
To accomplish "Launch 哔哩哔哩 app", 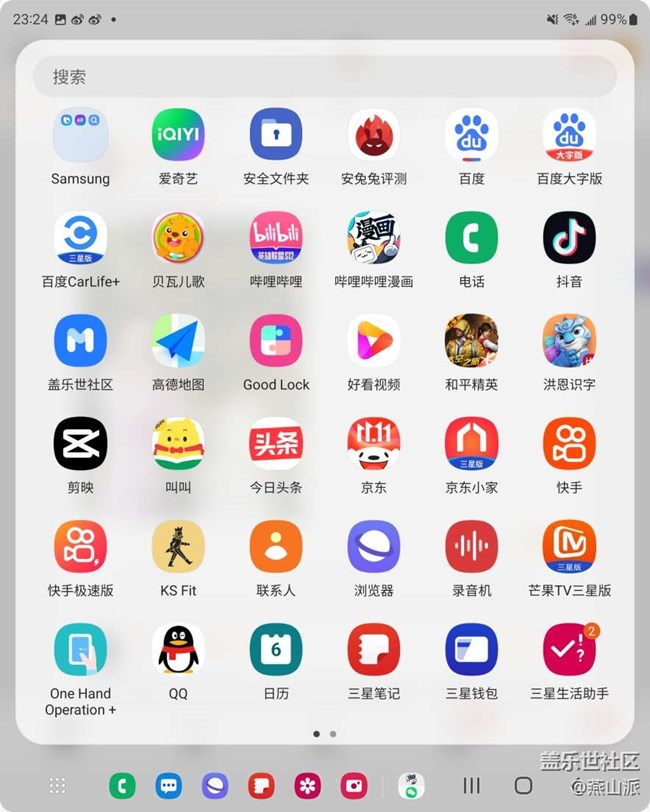I will click(276, 238).
